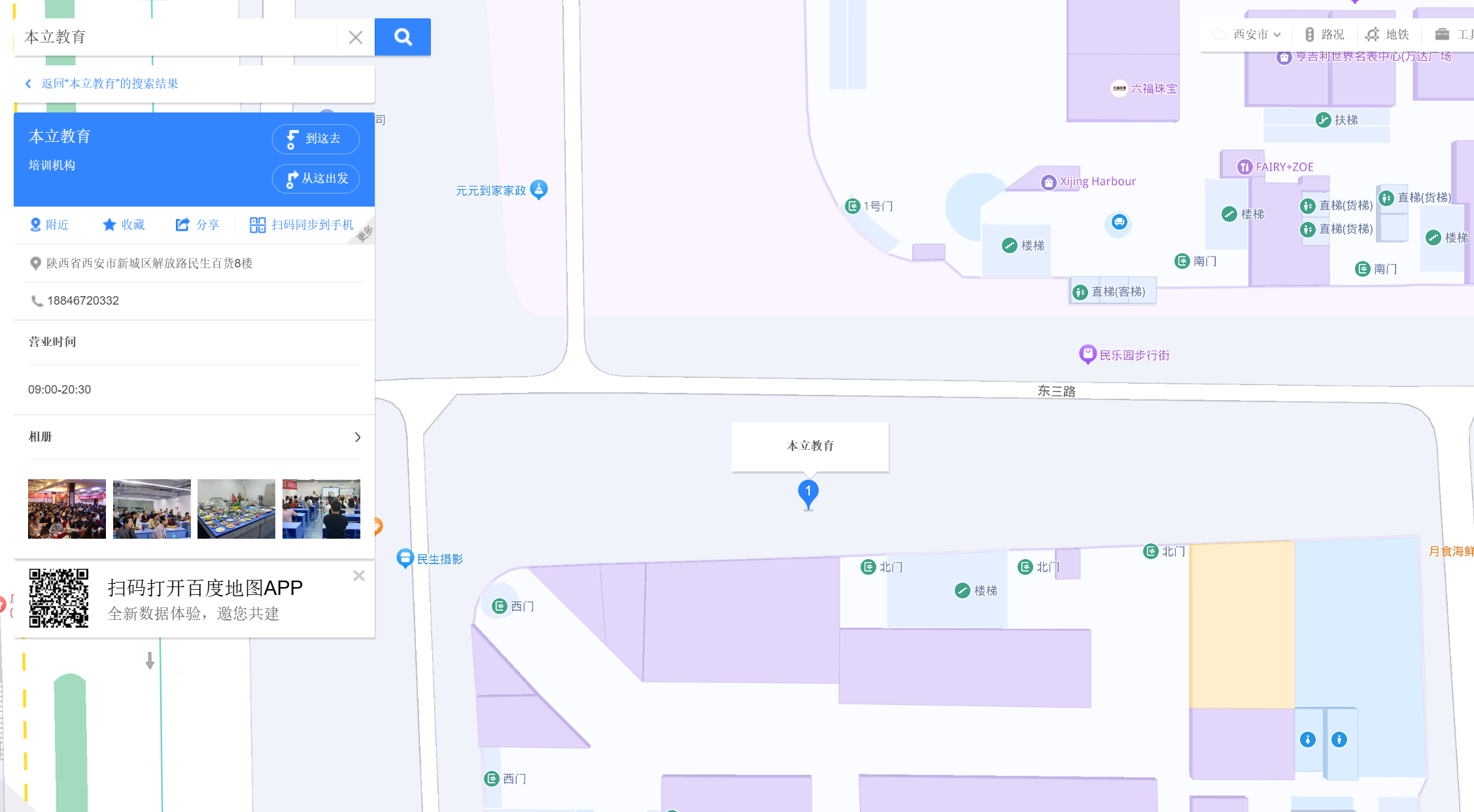Image resolution: width=1474 pixels, height=812 pixels.
Task: Start route using 从这出发
Action: pos(315,178)
